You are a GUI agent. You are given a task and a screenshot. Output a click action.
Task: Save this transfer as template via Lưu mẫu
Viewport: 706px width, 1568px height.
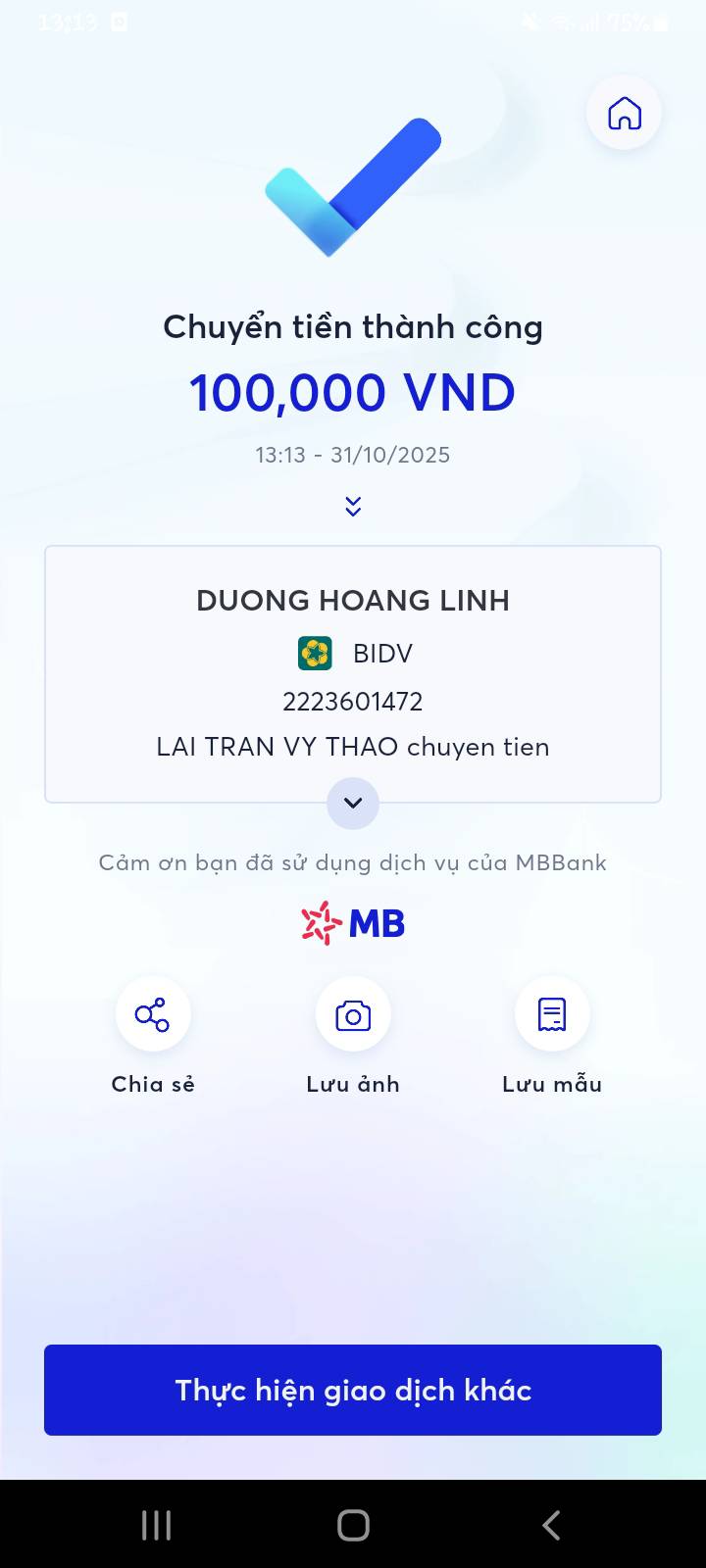[552, 1014]
